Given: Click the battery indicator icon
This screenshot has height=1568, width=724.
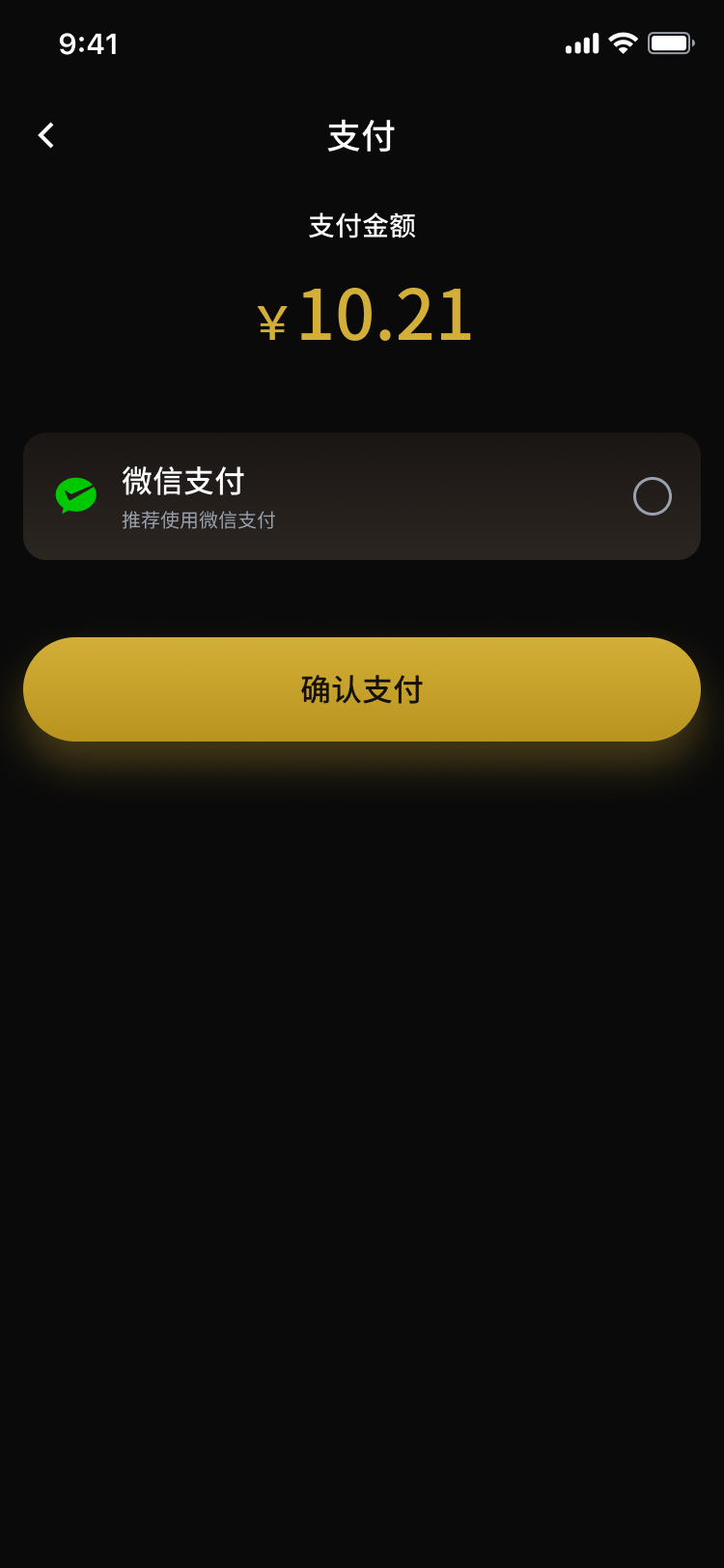Looking at the screenshot, I should (x=670, y=42).
